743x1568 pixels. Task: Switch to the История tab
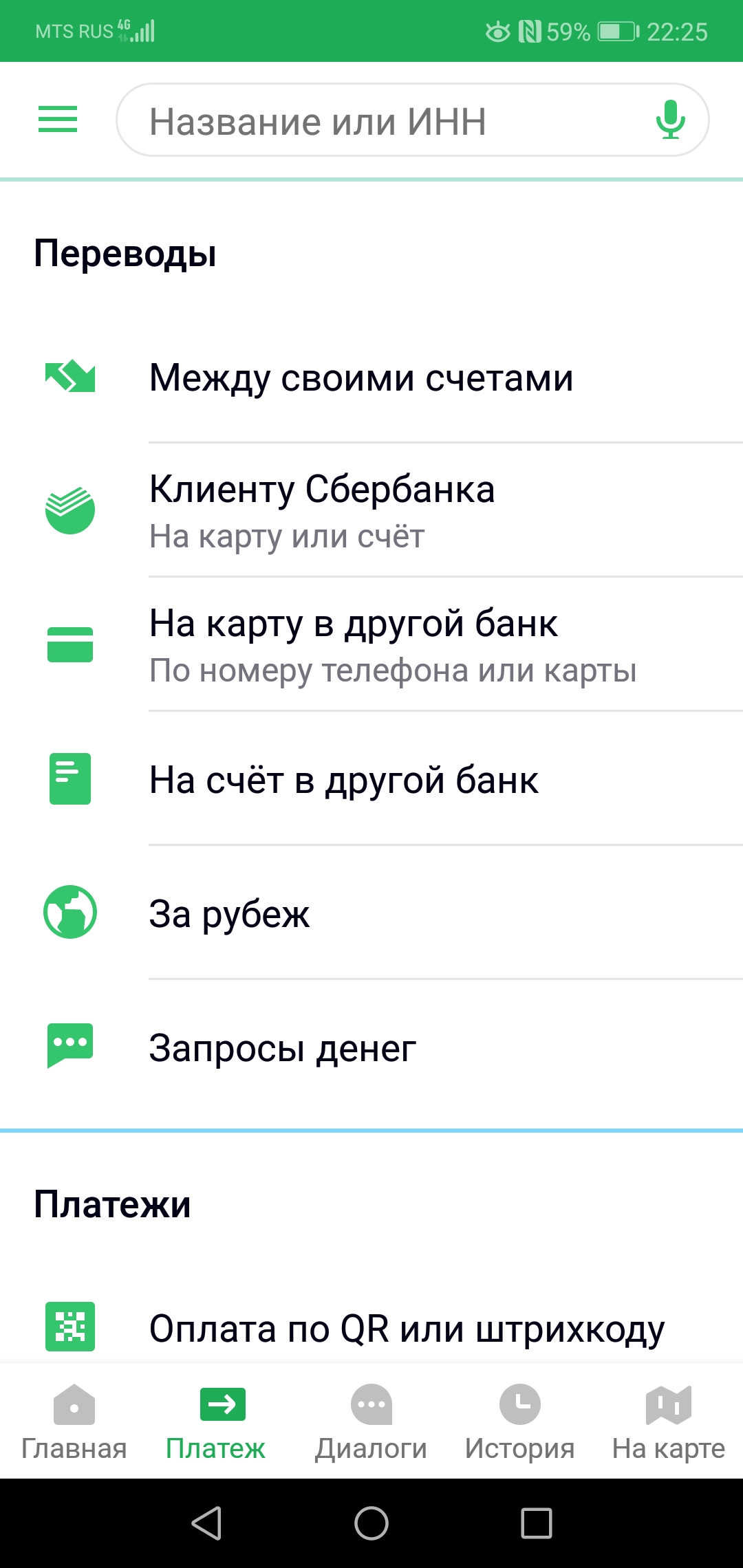(x=520, y=1422)
